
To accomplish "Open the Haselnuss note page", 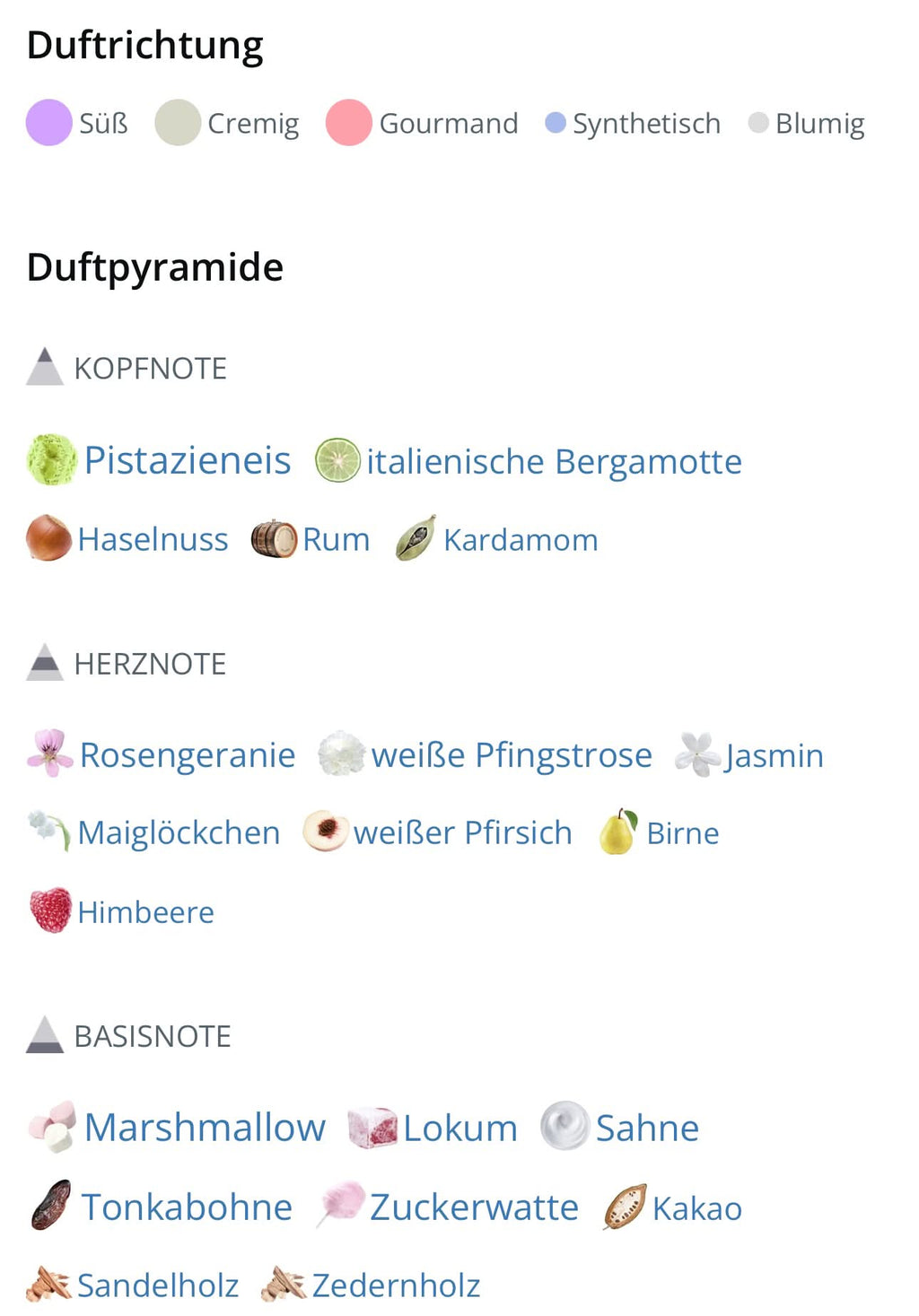I will coord(153,539).
